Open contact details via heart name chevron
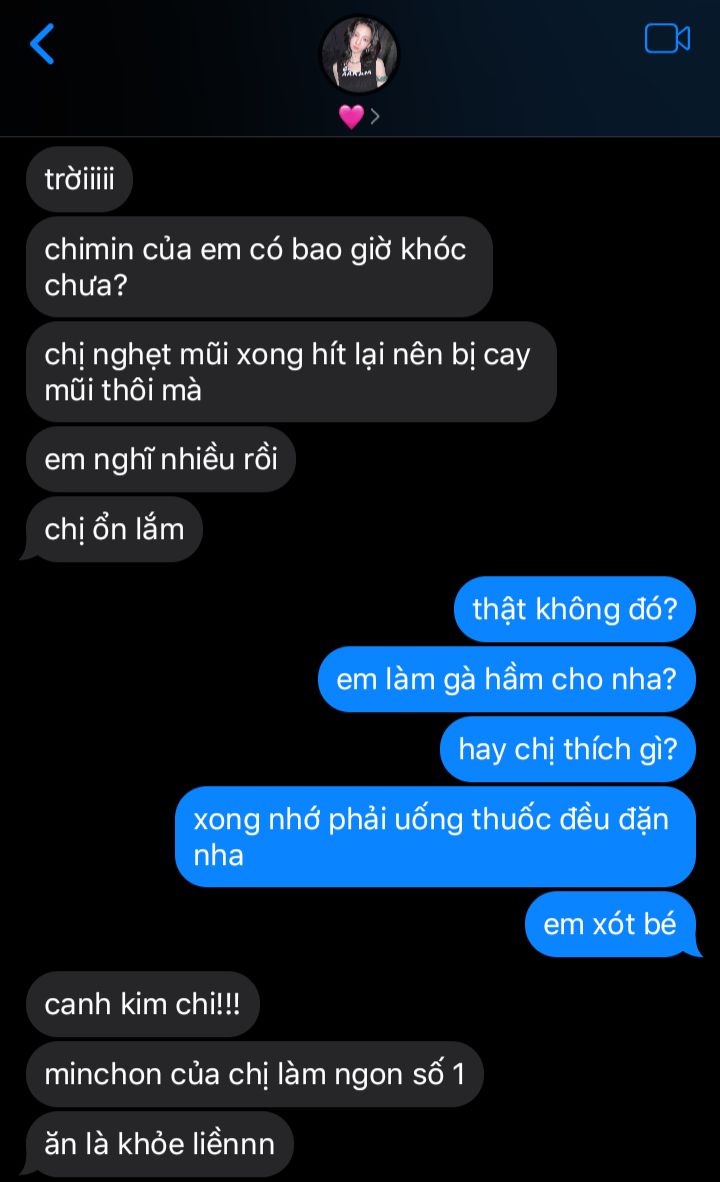Screen dimensions: 720x1182 [x=359, y=116]
